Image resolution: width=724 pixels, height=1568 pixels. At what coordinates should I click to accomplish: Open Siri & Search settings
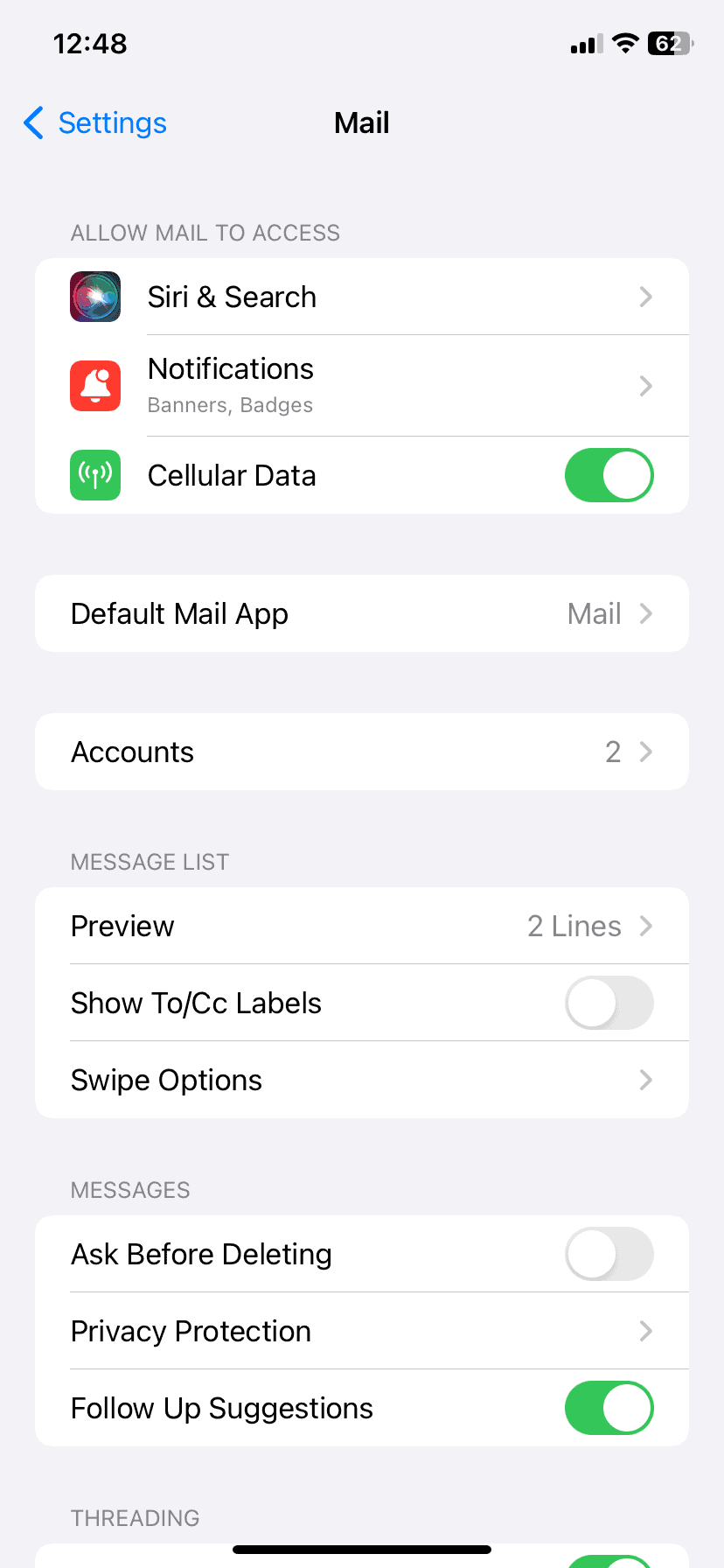(362, 297)
